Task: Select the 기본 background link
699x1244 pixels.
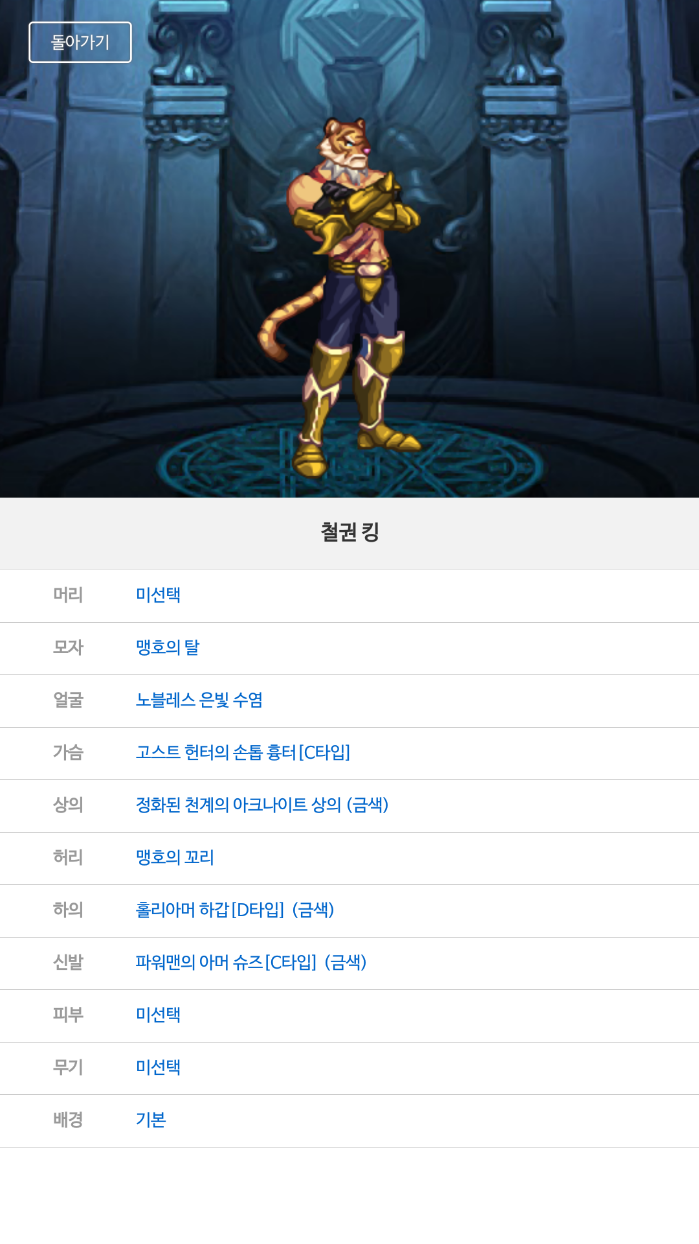Action: (151, 1120)
